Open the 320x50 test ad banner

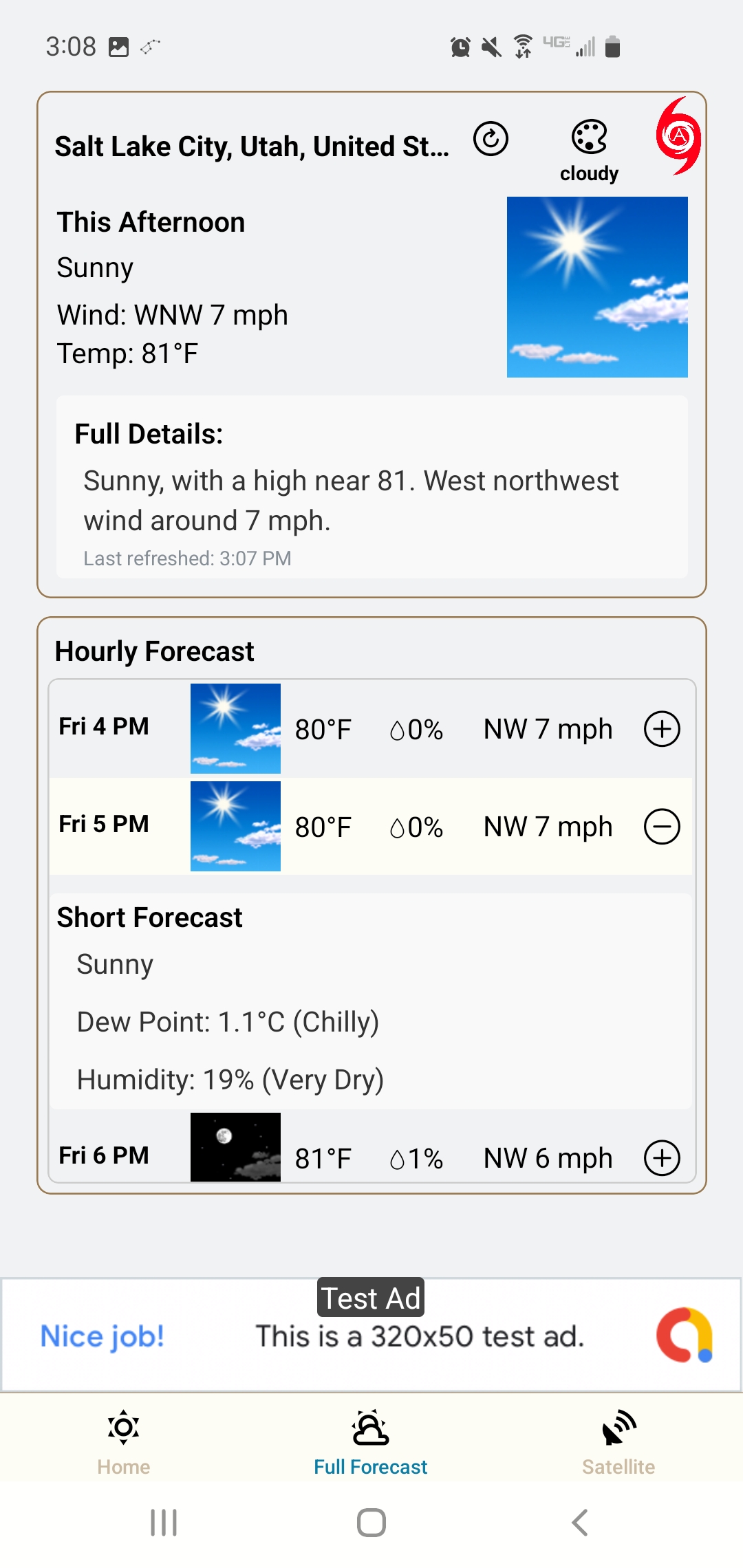tap(371, 1335)
